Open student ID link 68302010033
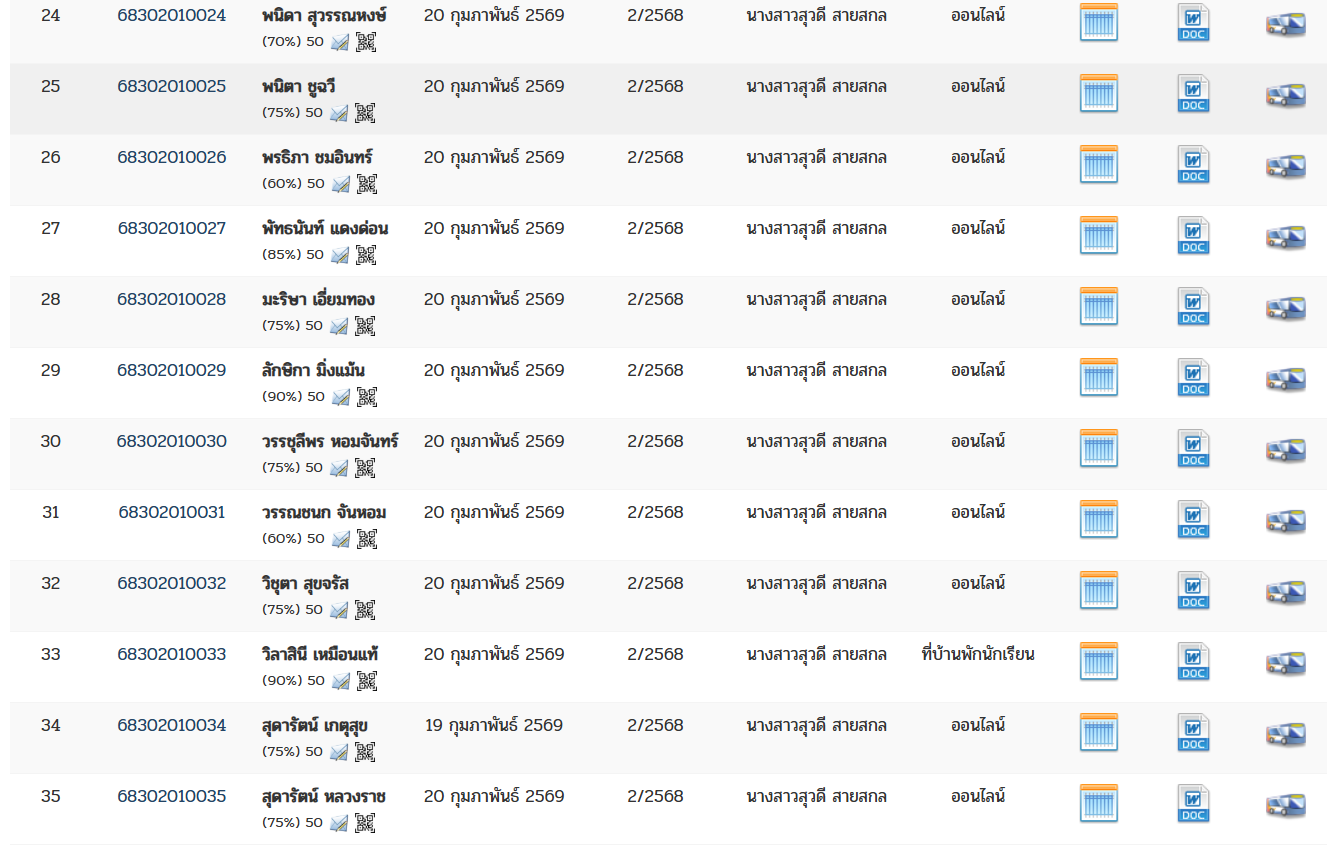Screen dimensions: 1332x845 pyautogui.click(x=172, y=654)
